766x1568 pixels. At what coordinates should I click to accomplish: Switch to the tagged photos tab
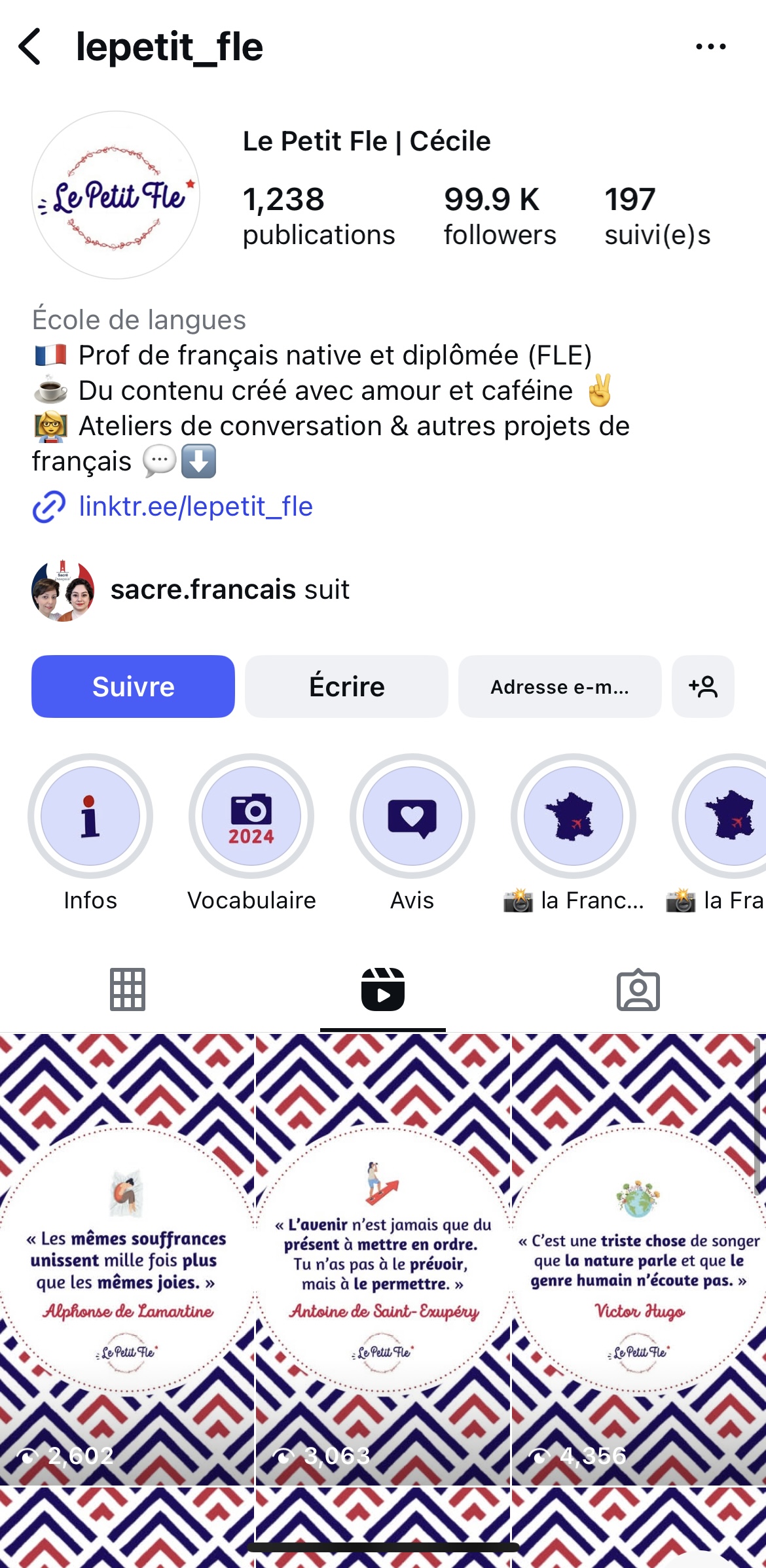click(x=638, y=989)
